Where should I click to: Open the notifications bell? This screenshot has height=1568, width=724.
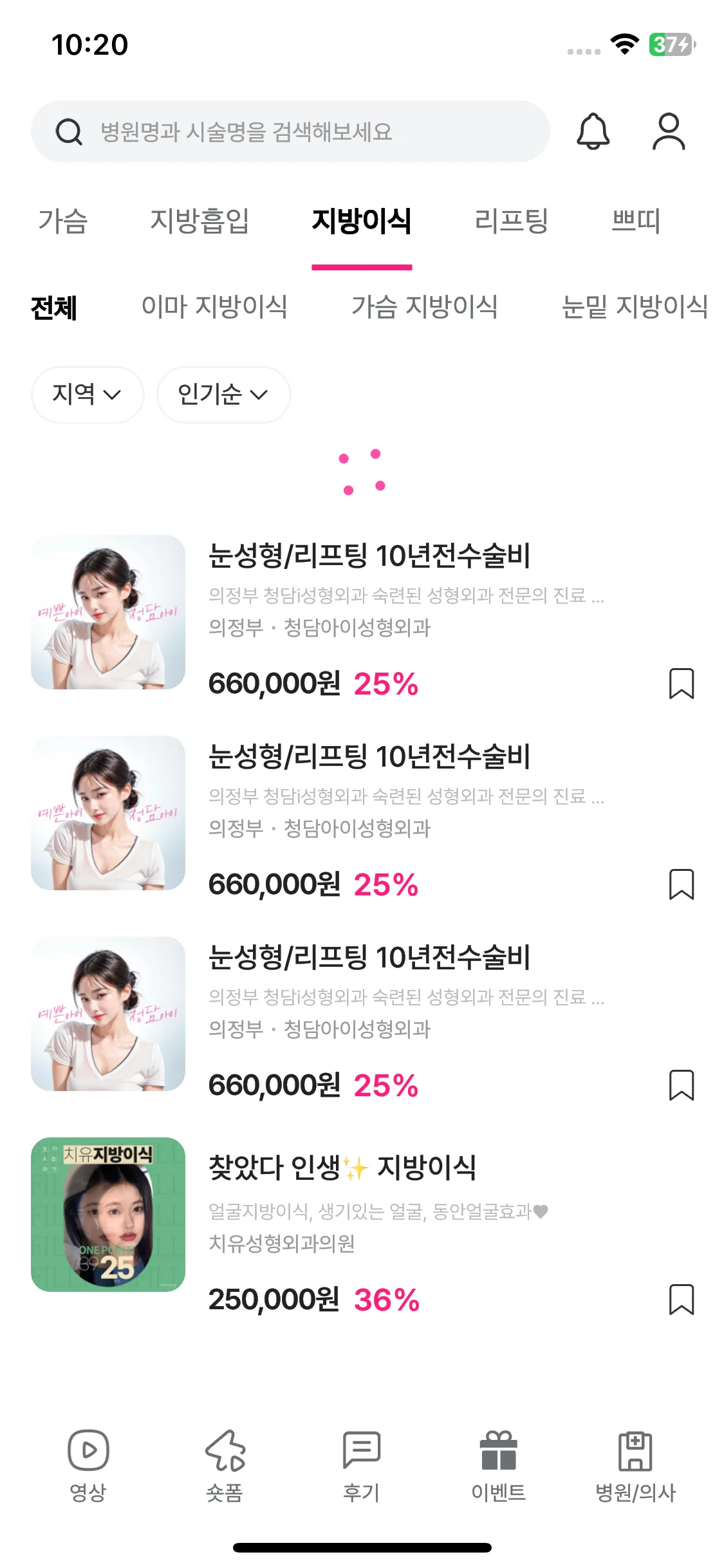tap(592, 131)
